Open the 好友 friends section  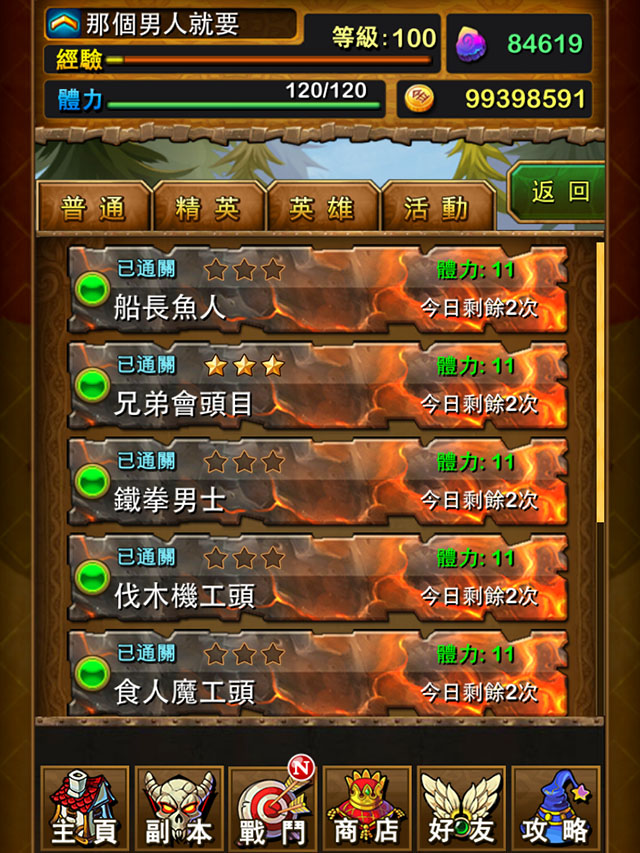(461, 808)
